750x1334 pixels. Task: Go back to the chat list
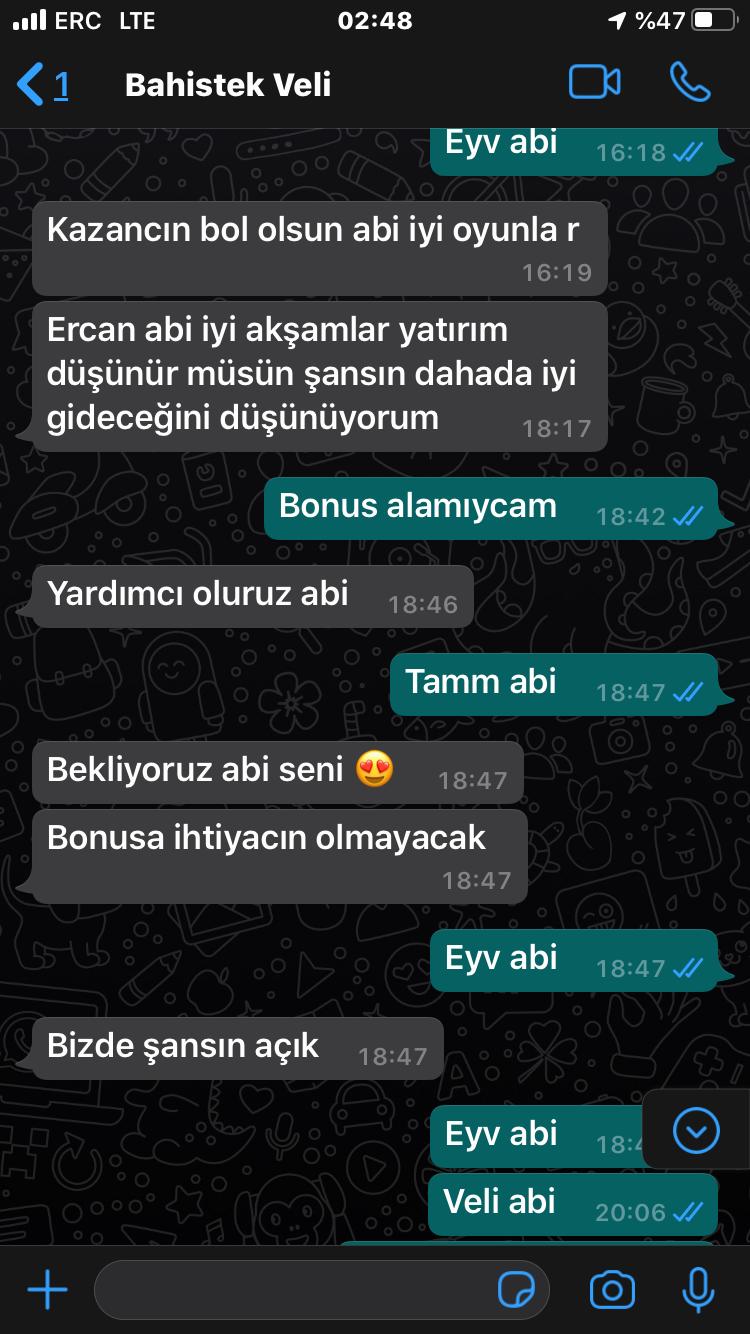click(x=42, y=84)
